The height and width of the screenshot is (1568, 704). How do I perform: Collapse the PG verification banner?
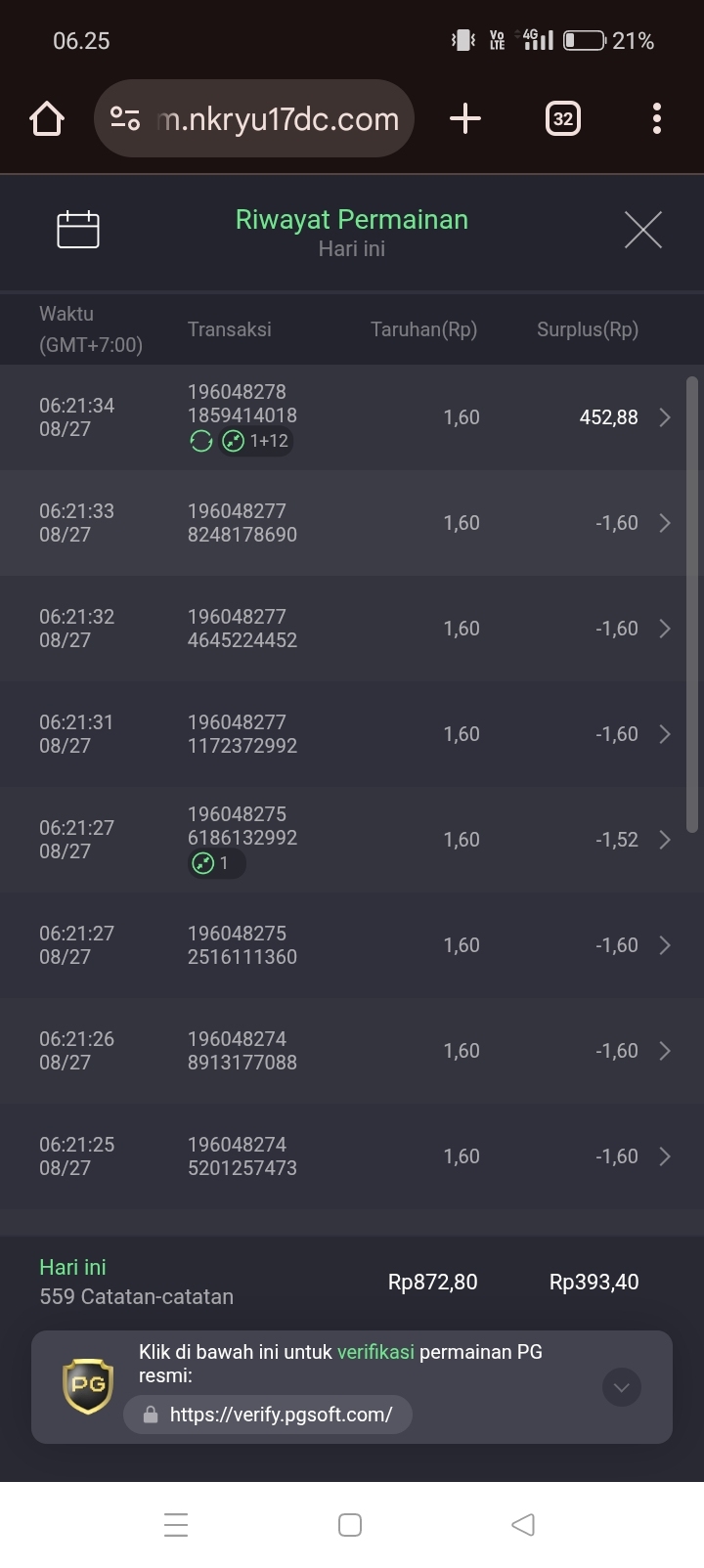622,1387
